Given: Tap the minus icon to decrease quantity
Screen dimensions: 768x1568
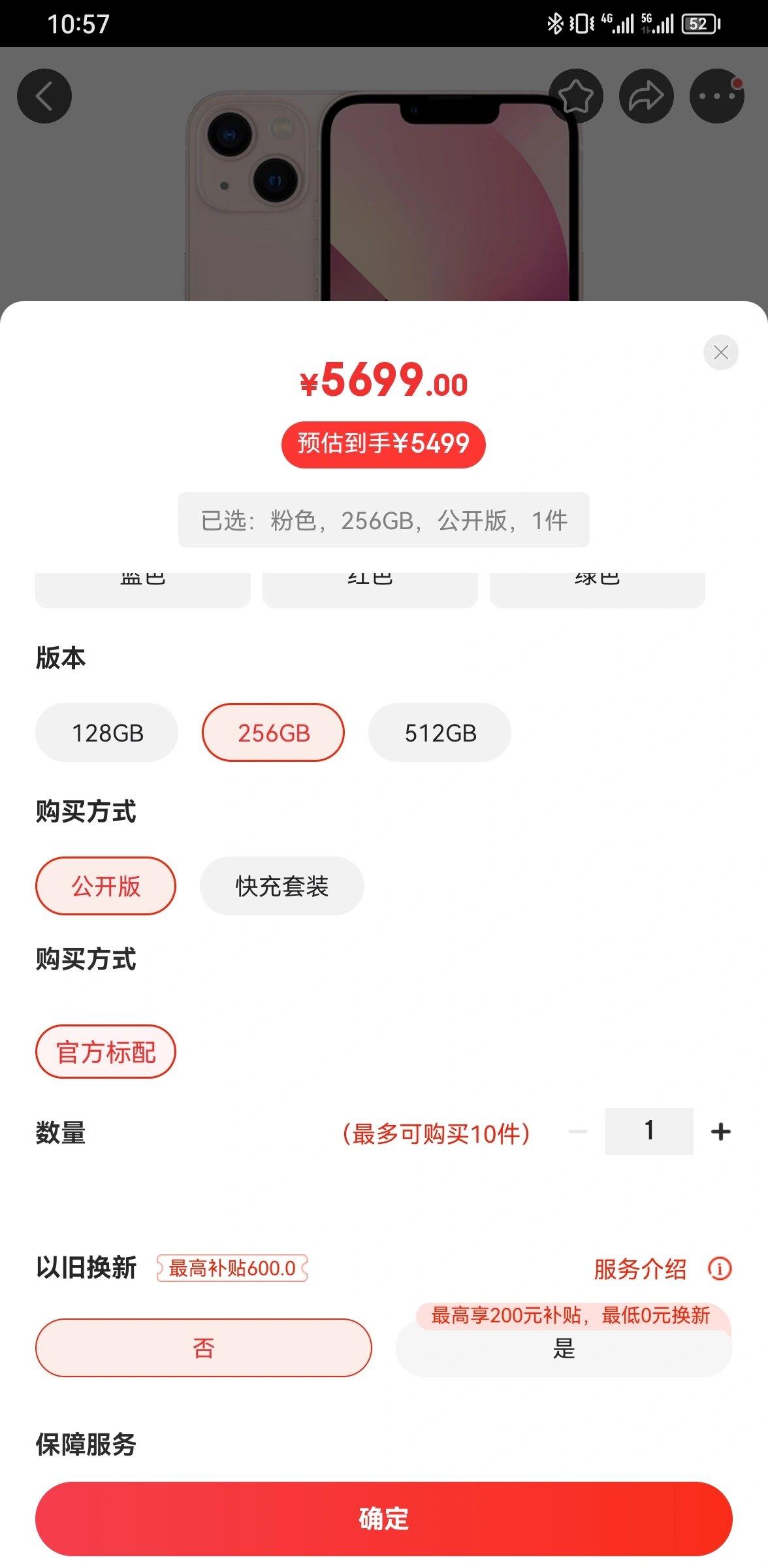Looking at the screenshot, I should tap(577, 1132).
